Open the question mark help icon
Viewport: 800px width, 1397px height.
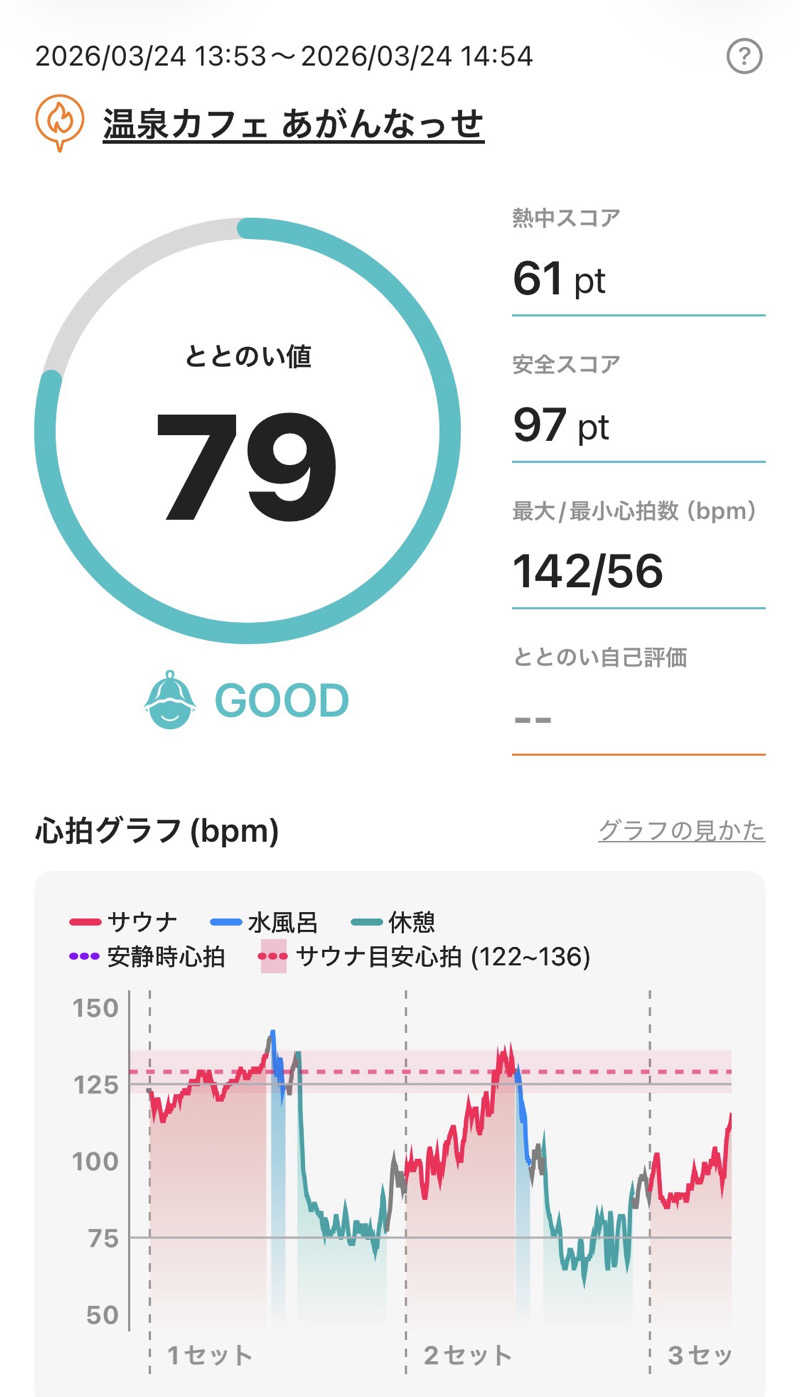pyautogui.click(x=744, y=57)
